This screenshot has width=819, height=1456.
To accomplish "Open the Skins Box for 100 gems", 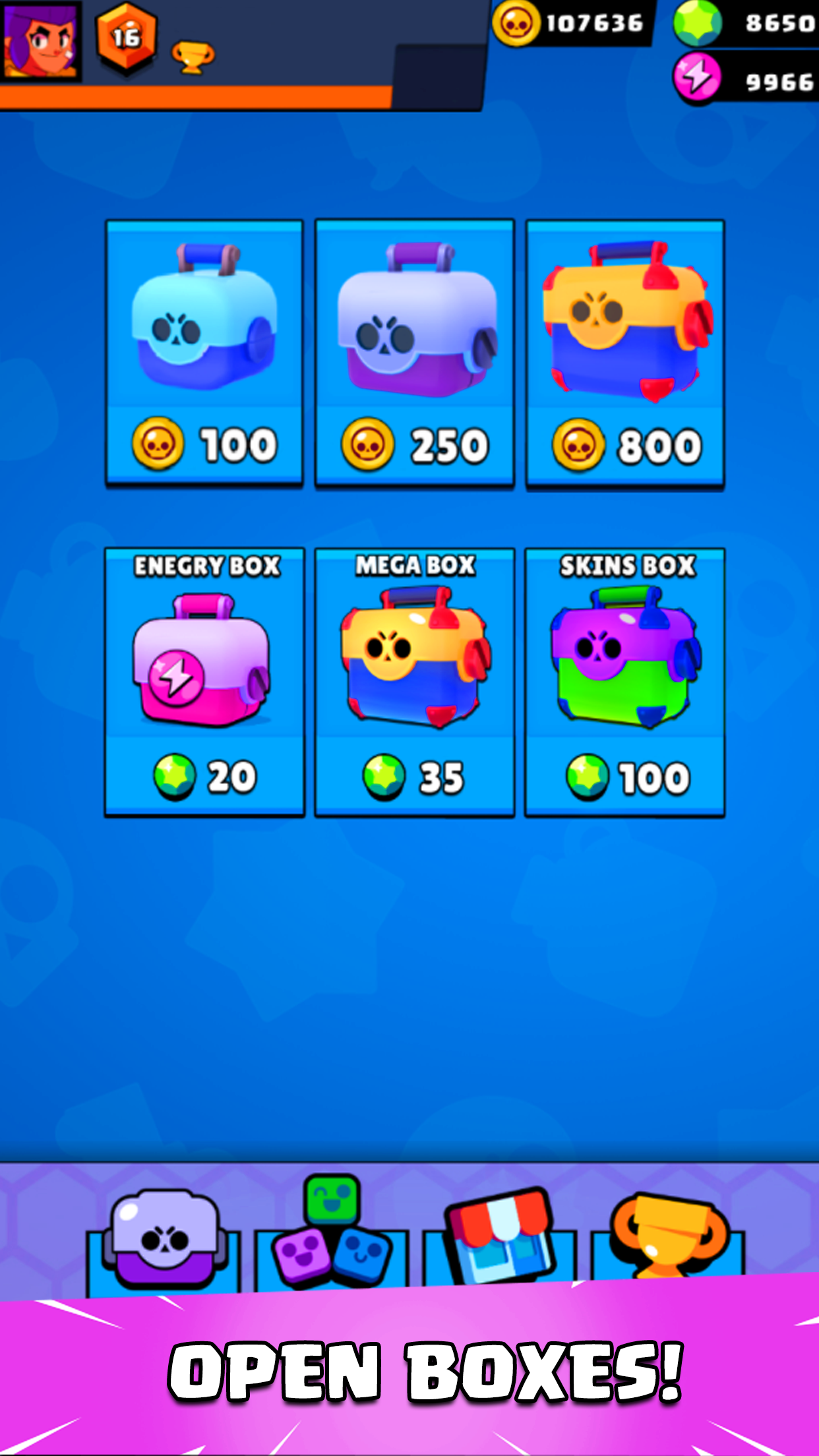I will [x=625, y=682].
